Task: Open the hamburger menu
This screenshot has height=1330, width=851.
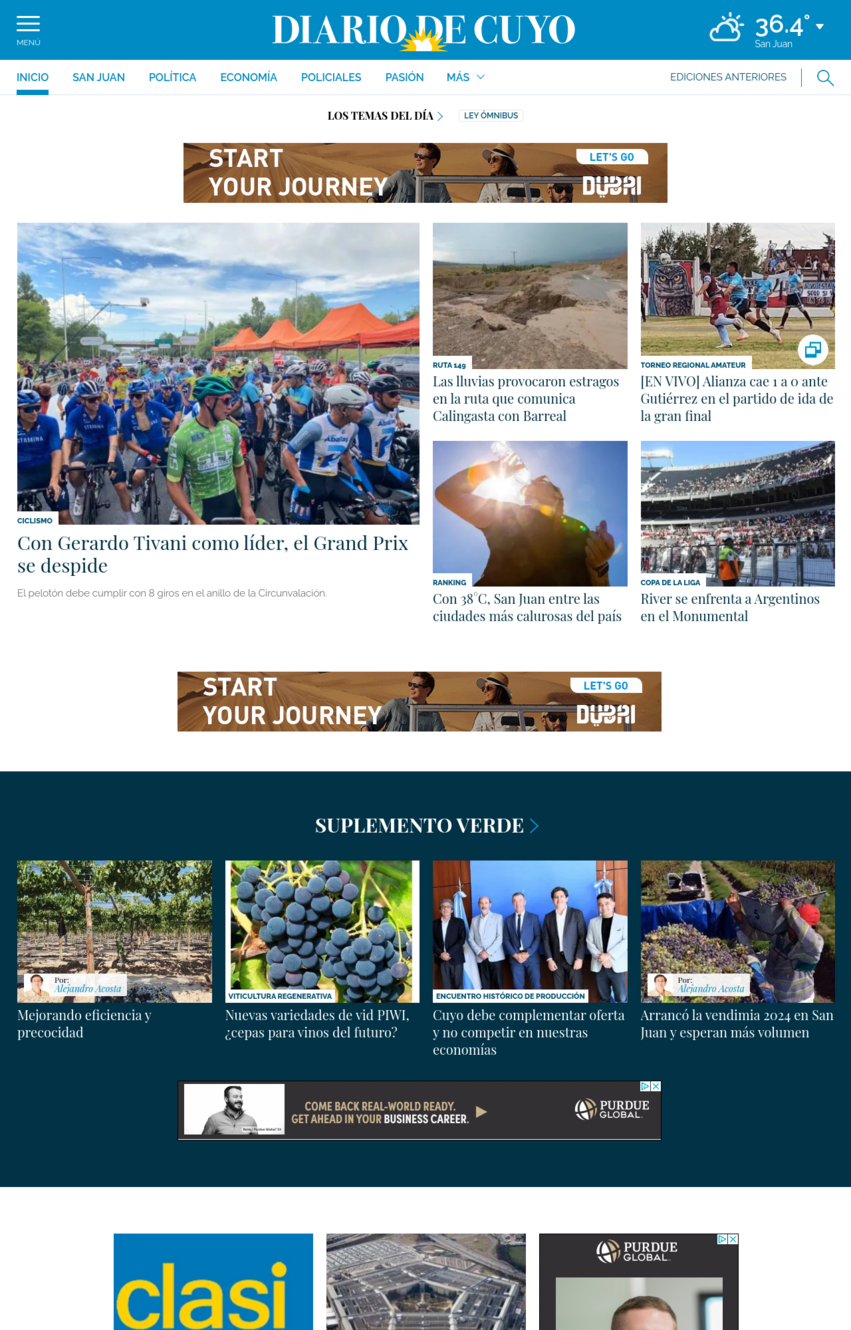Action: [x=28, y=29]
